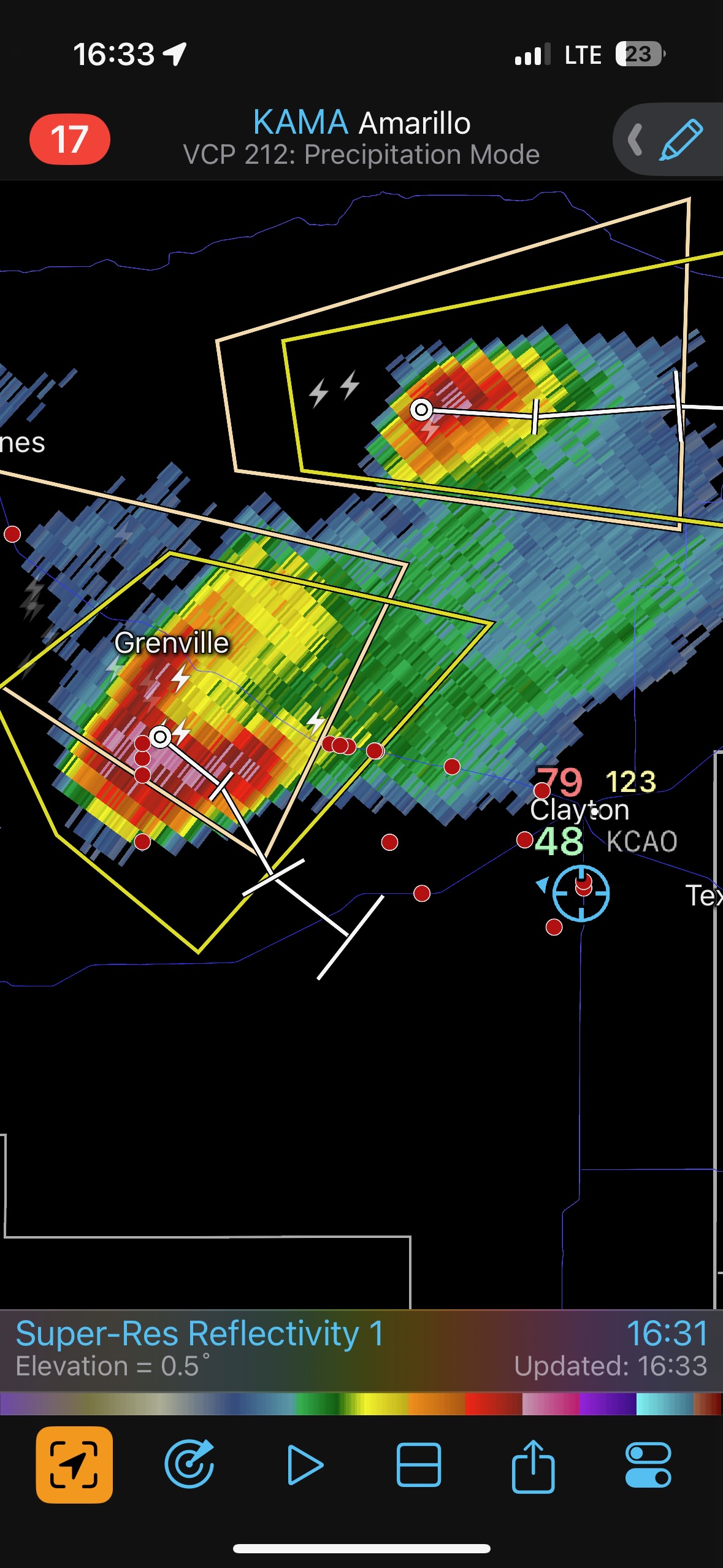This screenshot has width=723, height=1568.
Task: Play the radar loop animation
Action: tap(304, 1465)
